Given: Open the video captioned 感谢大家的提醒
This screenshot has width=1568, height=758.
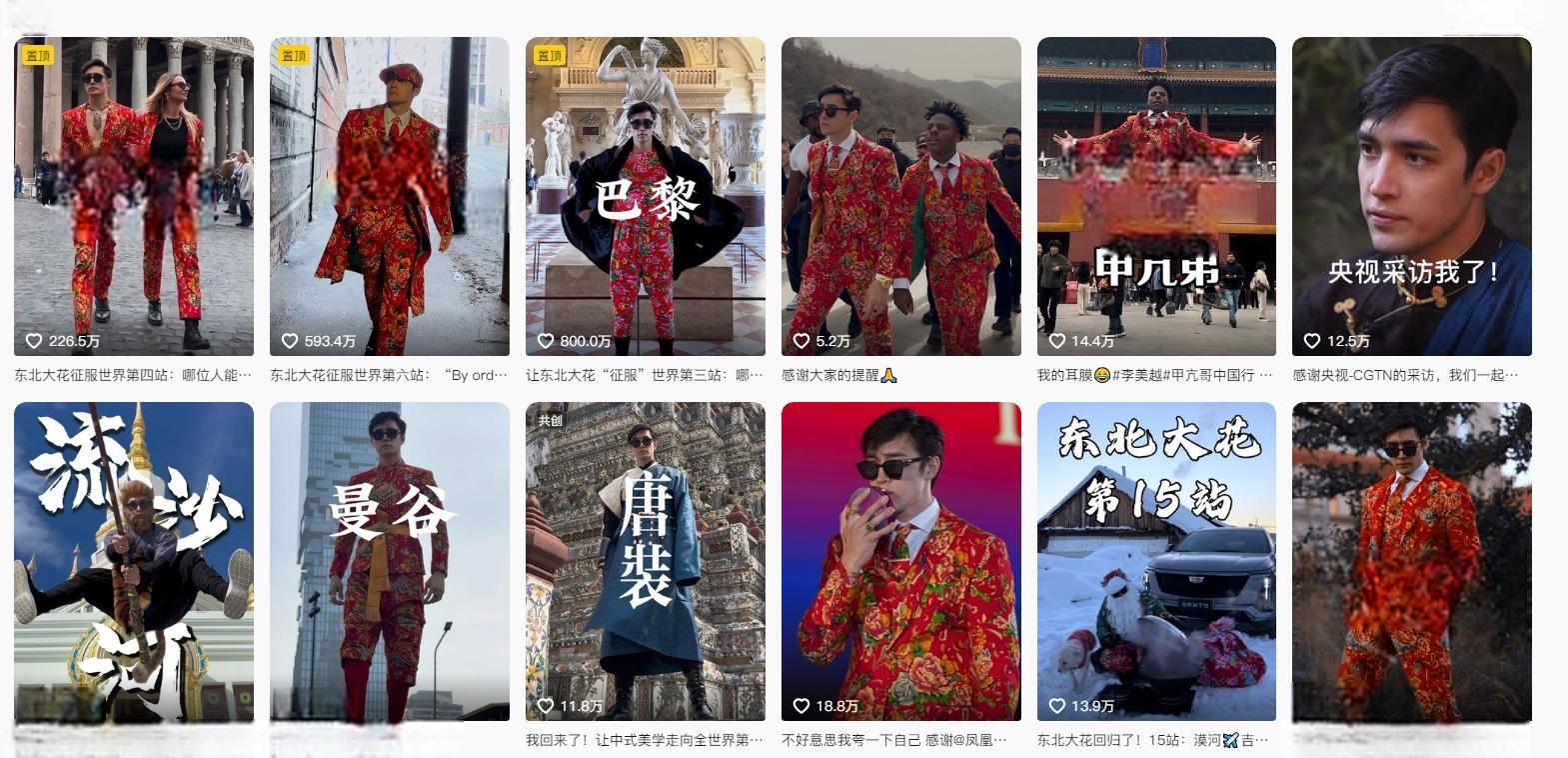Looking at the screenshot, I should click(900, 196).
